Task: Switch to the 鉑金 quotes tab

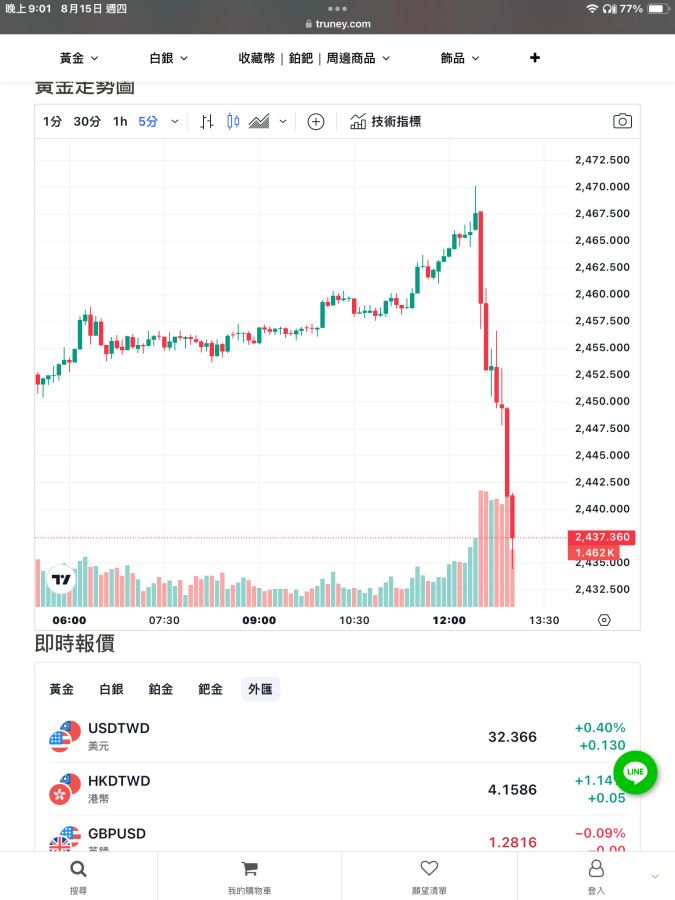Action: click(160, 689)
